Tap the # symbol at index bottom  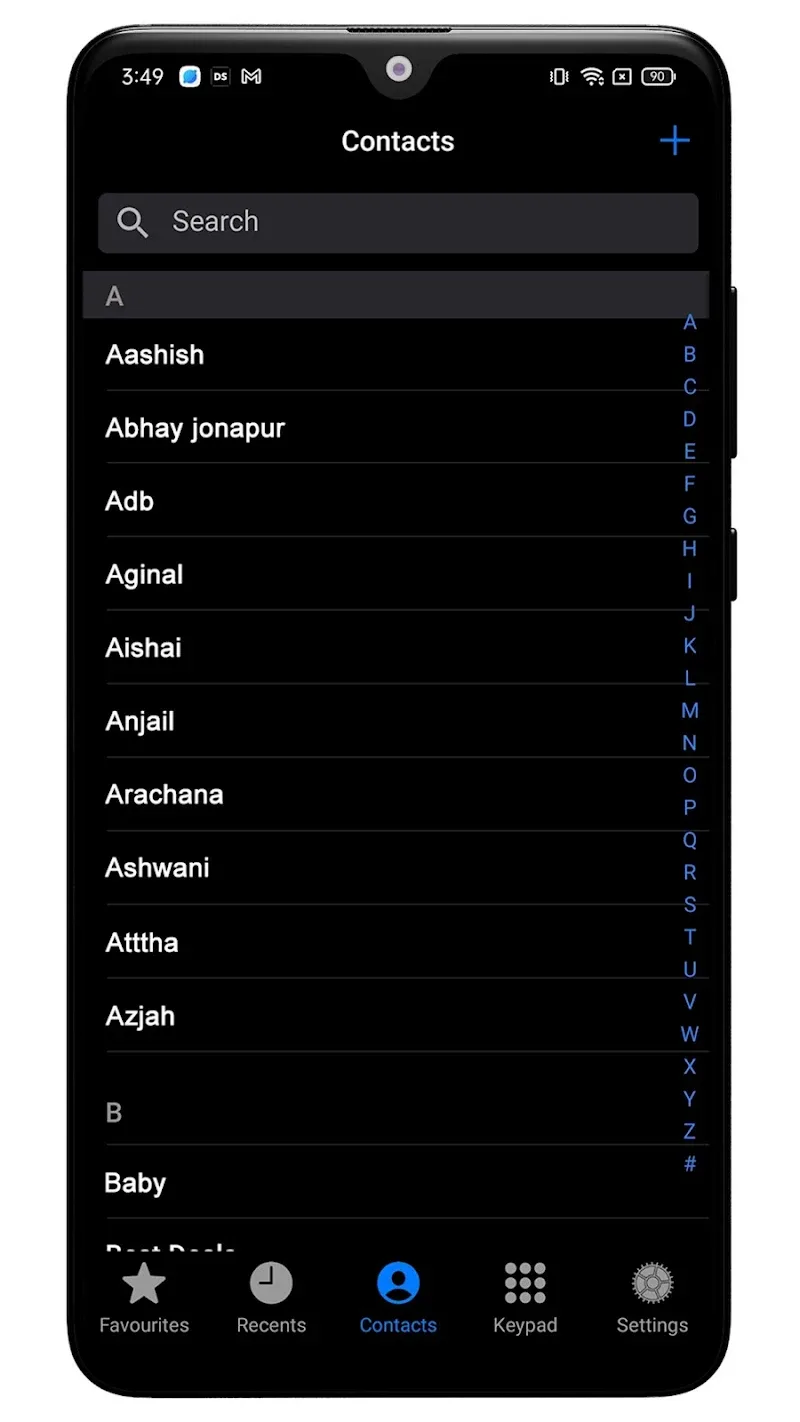[689, 1164]
